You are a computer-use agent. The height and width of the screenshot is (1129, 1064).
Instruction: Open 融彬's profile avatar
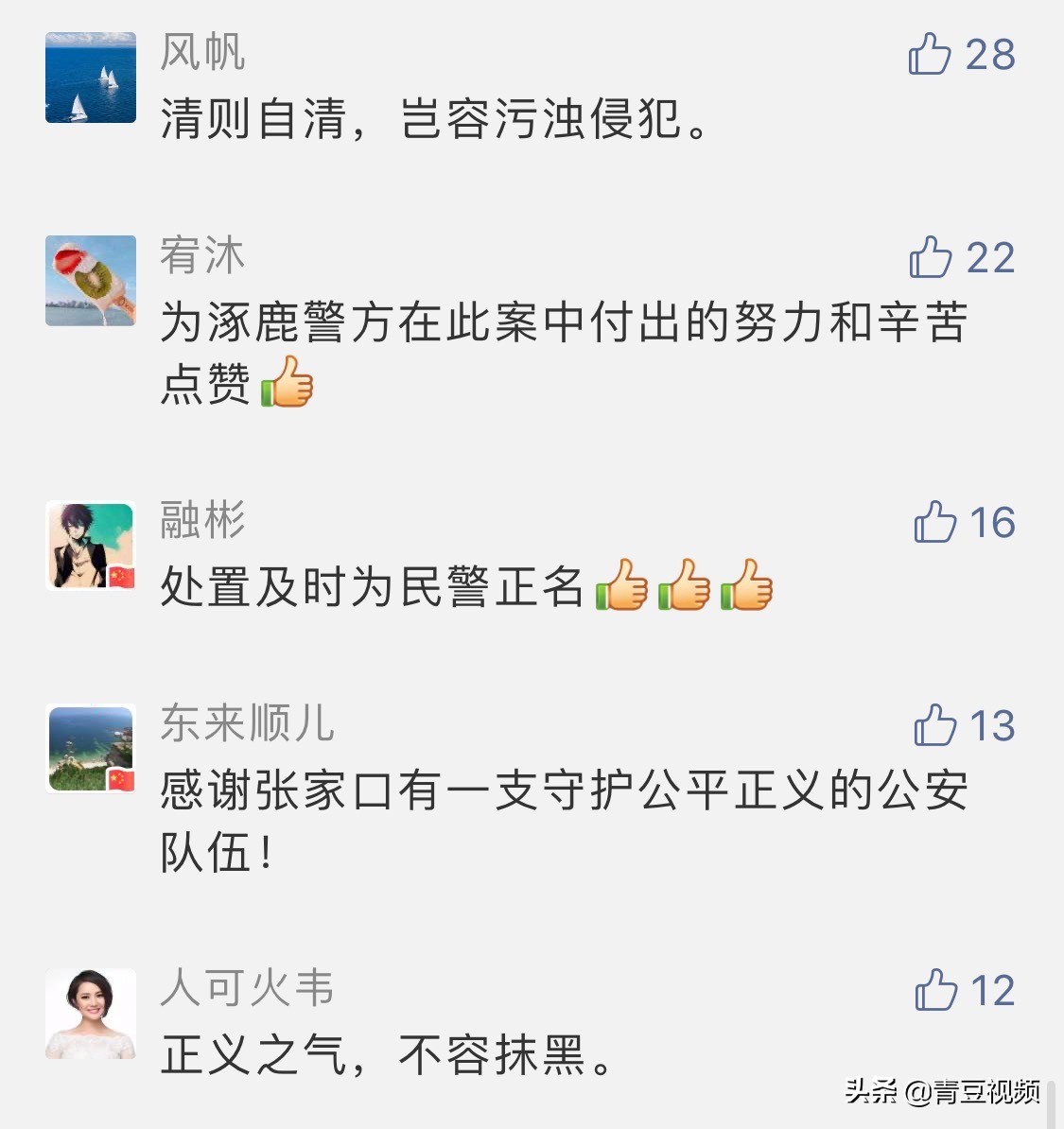coord(90,547)
